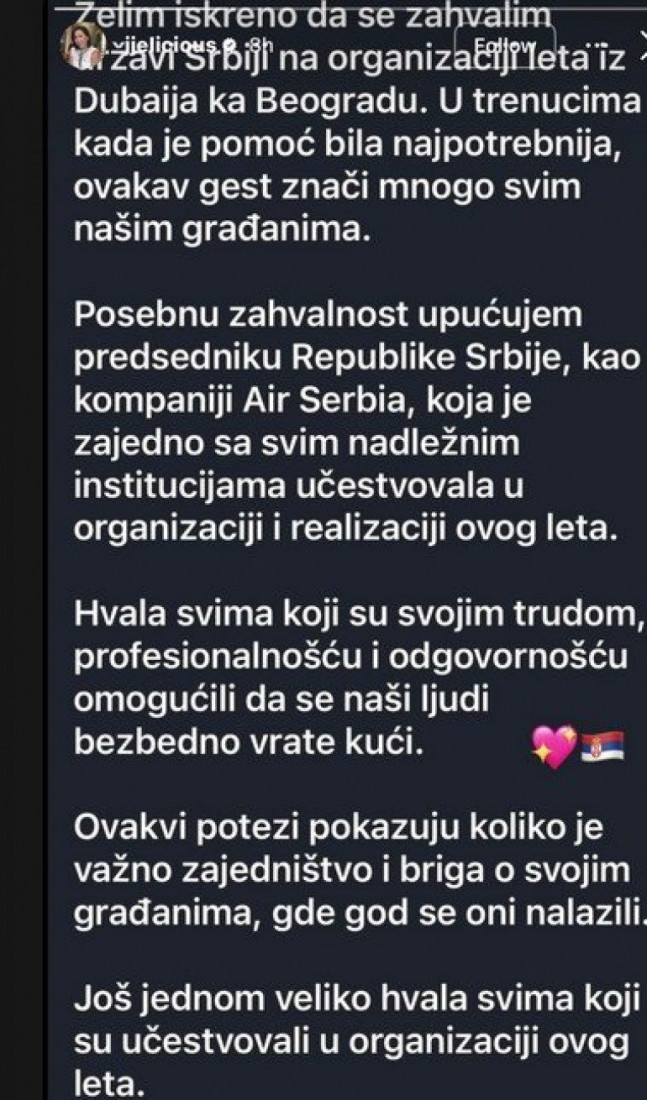Viewport: 647px width, 1100px height.
Task: Close the story viewer
Action: (641, 46)
